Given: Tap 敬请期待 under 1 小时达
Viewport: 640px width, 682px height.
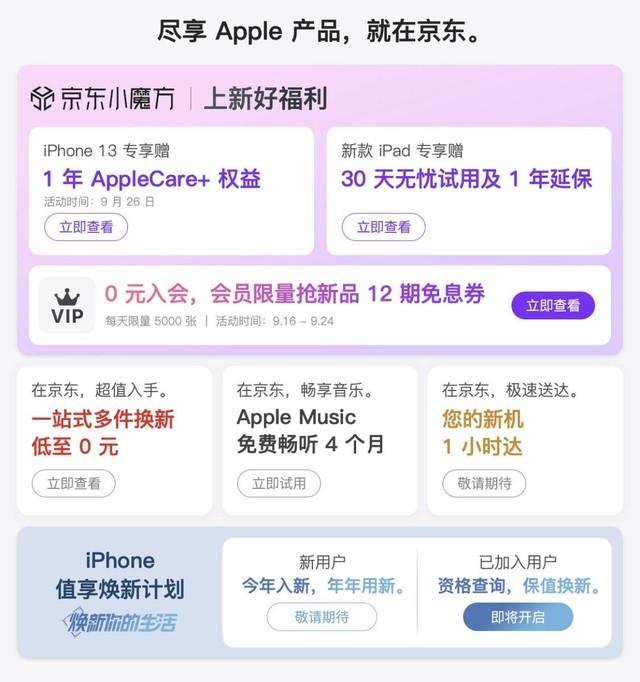Looking at the screenshot, I should coord(484,483).
